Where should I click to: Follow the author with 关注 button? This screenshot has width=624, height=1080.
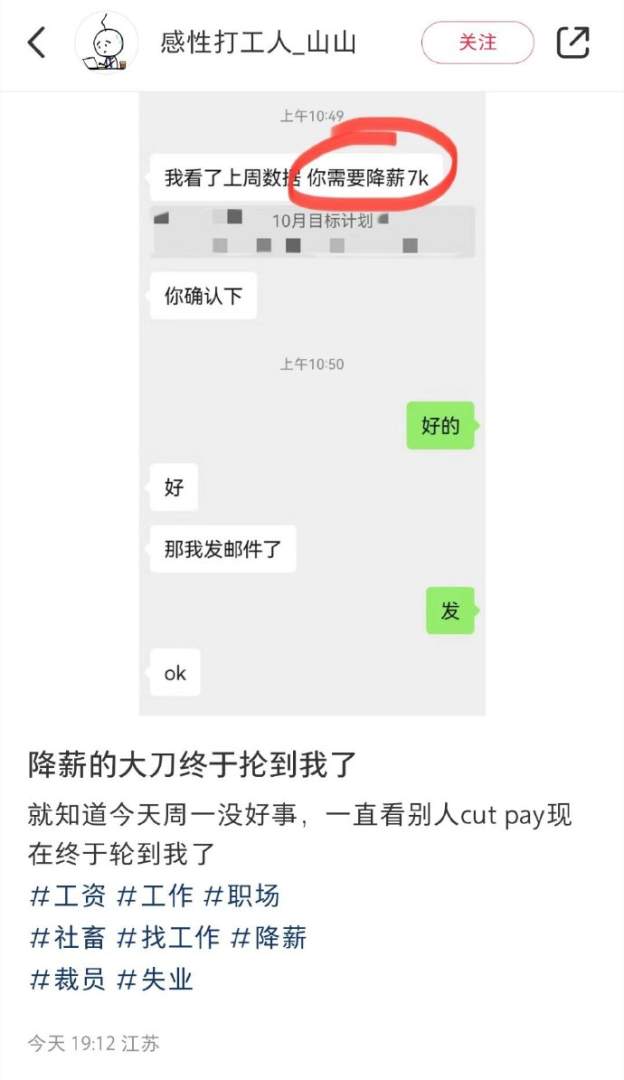(x=477, y=43)
